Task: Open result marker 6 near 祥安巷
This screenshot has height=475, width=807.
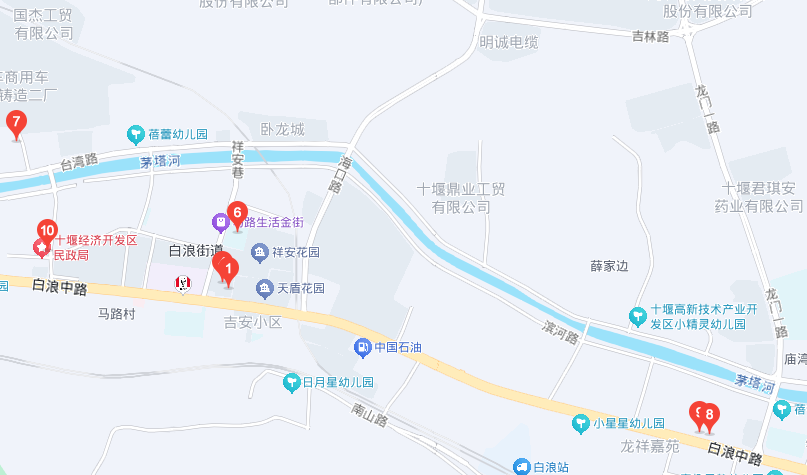Action: [237, 212]
